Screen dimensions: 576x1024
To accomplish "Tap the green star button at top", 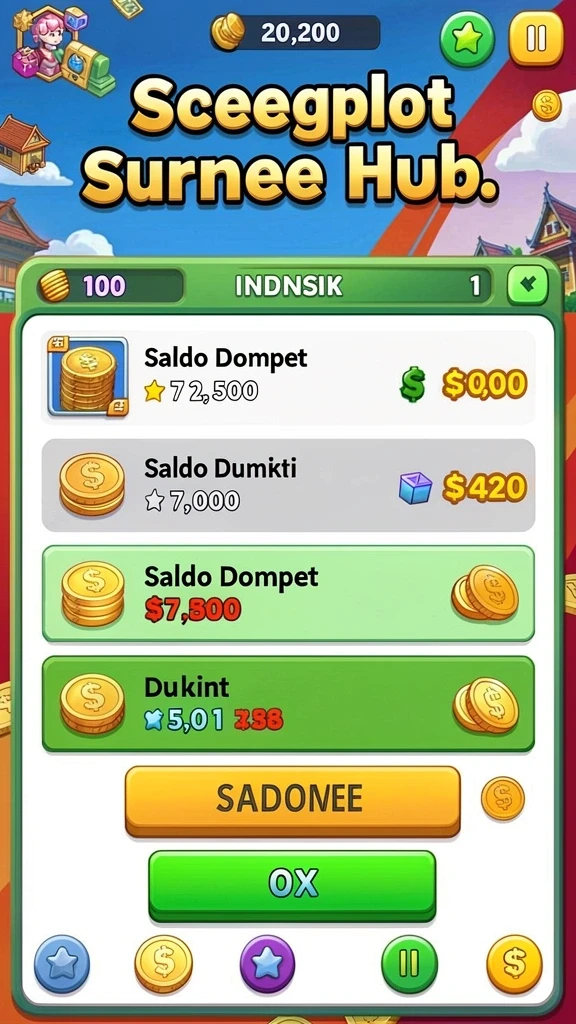I will [x=467, y=39].
